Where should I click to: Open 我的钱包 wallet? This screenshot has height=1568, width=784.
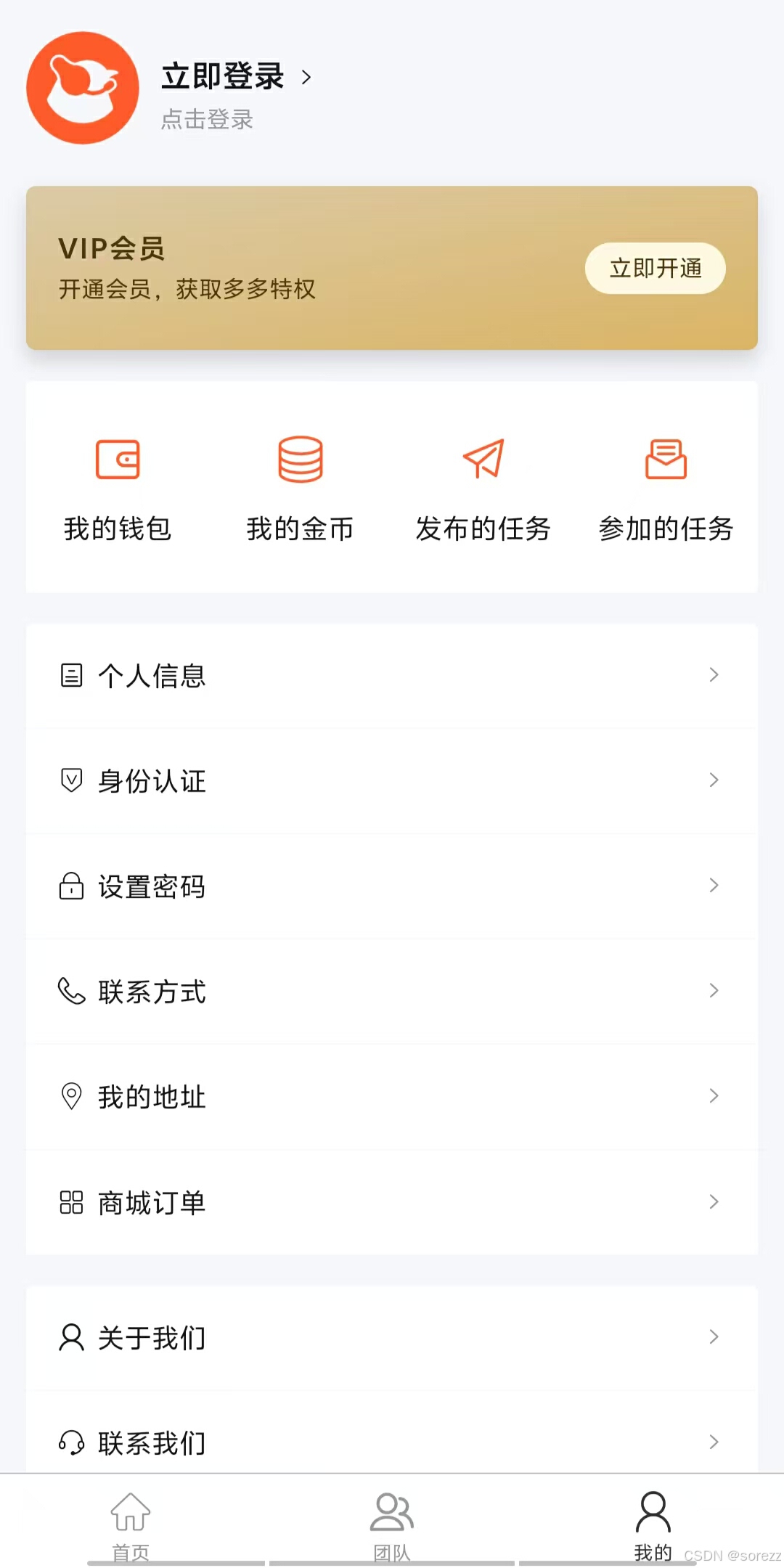(118, 488)
